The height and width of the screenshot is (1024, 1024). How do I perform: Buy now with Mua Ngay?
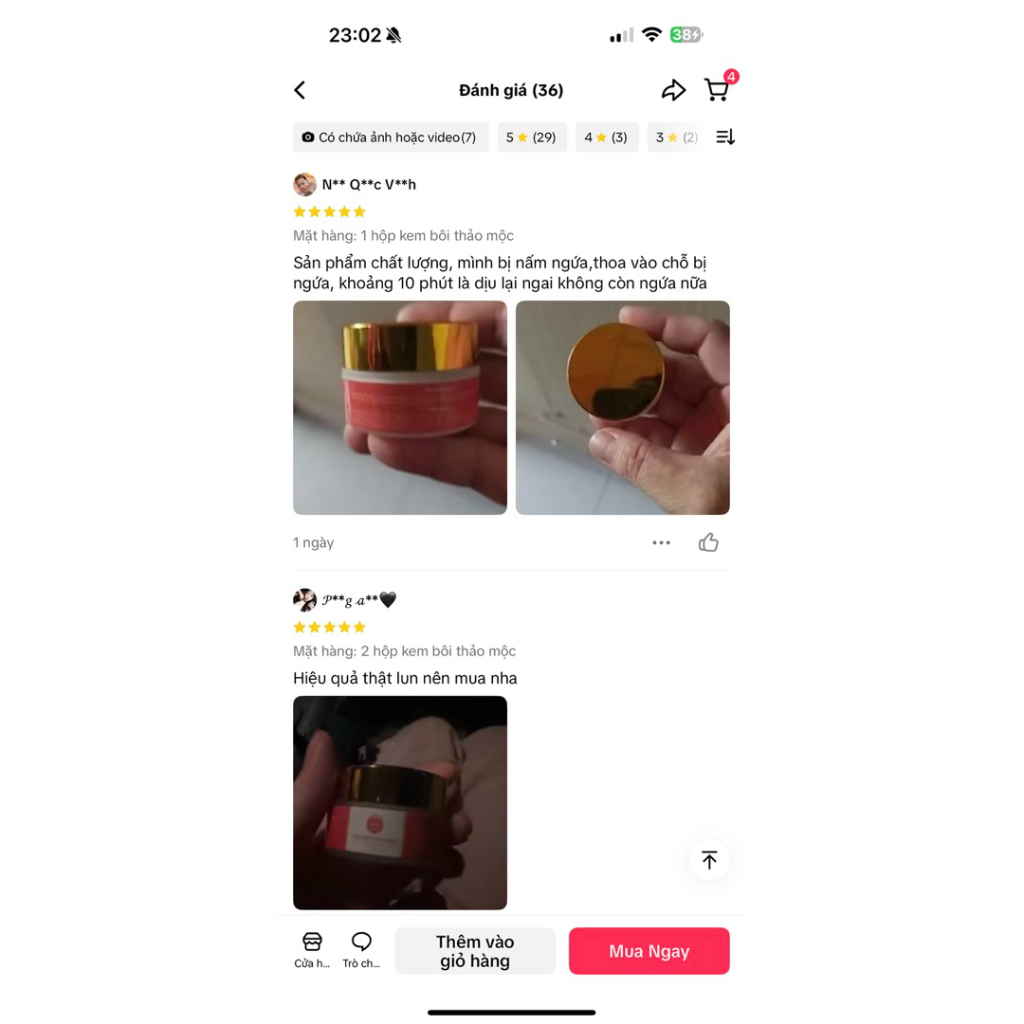pos(649,951)
